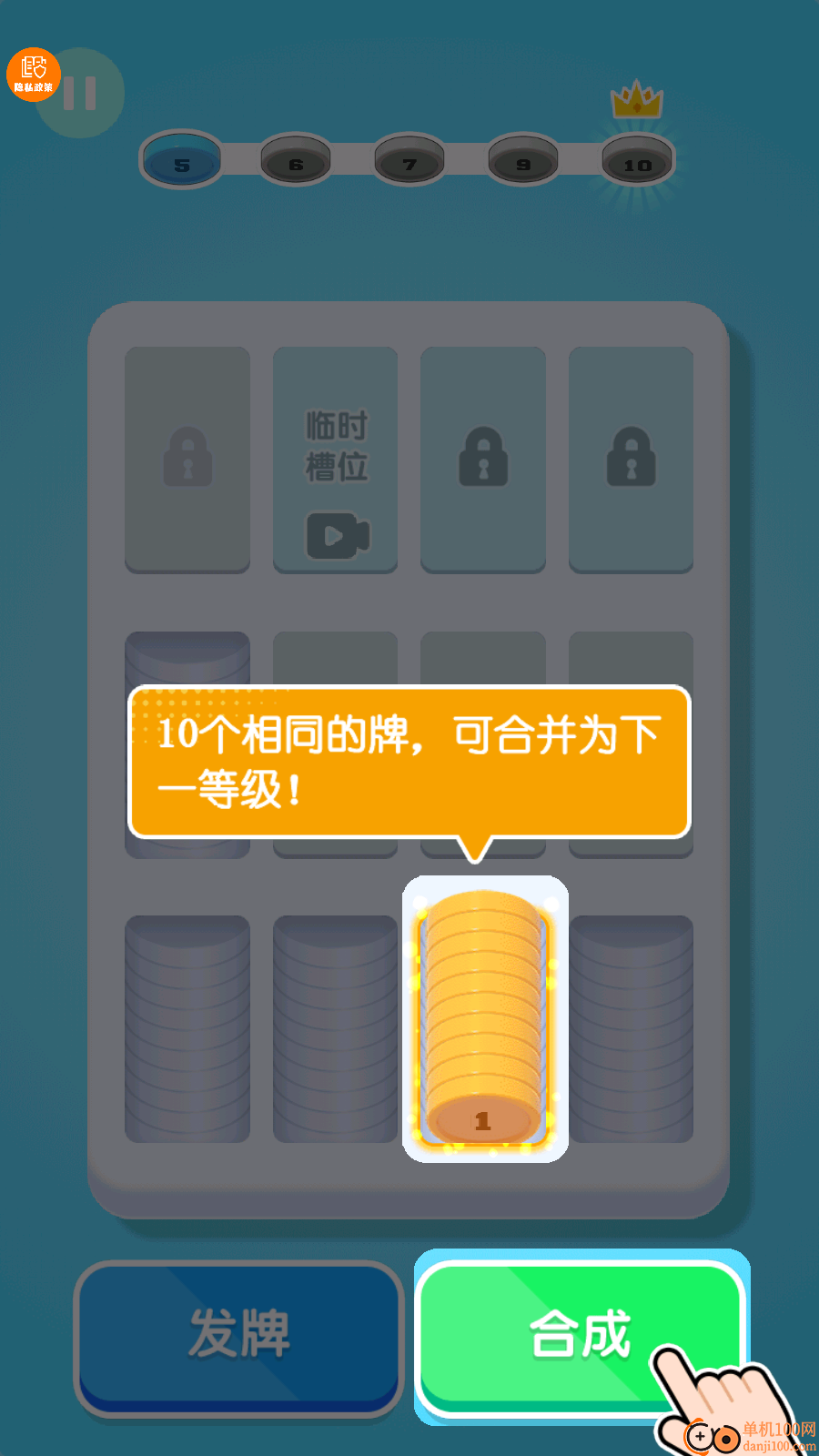This screenshot has height=1456, width=819.
Task: Click the pause icon at top left
Action: click(80, 94)
